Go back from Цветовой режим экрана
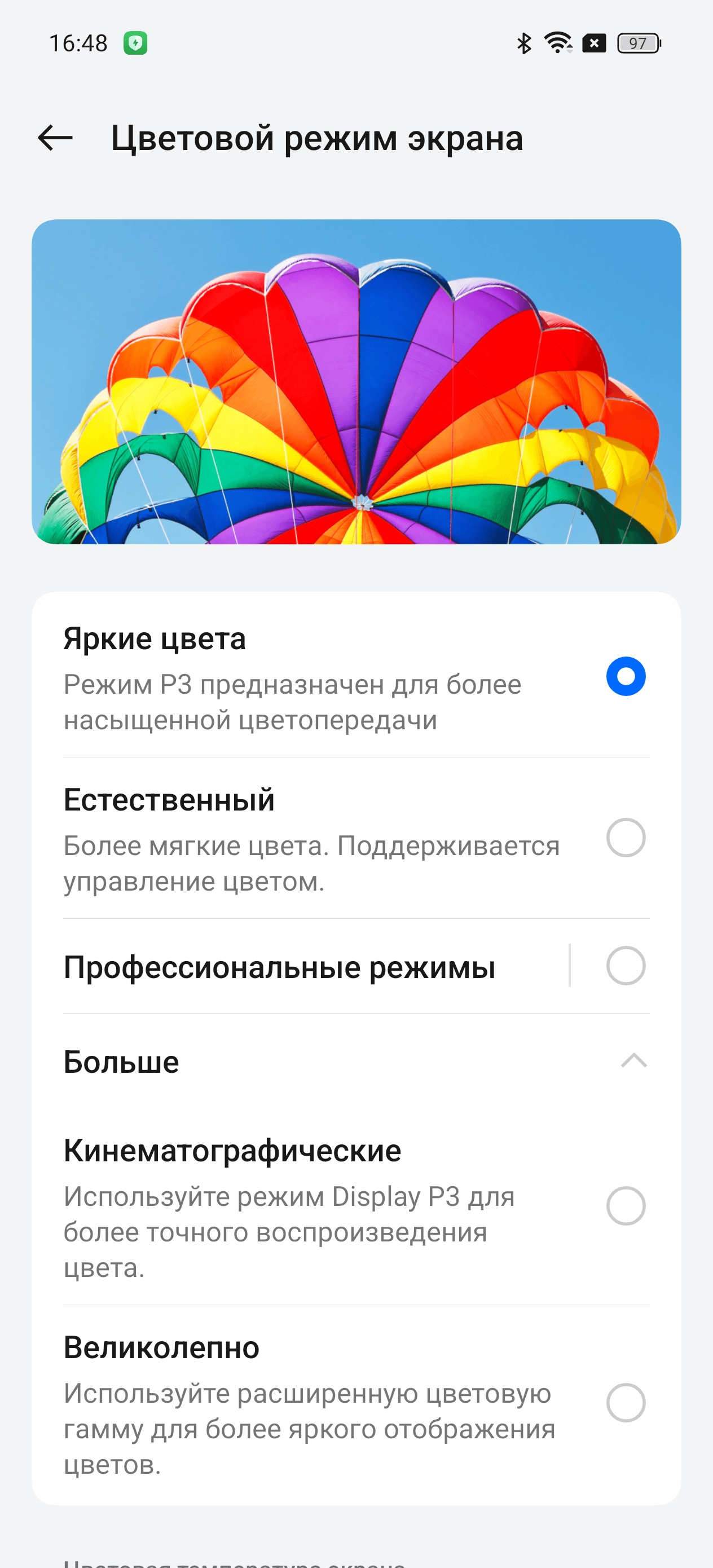This screenshot has width=713, height=1568. pyautogui.click(x=55, y=138)
